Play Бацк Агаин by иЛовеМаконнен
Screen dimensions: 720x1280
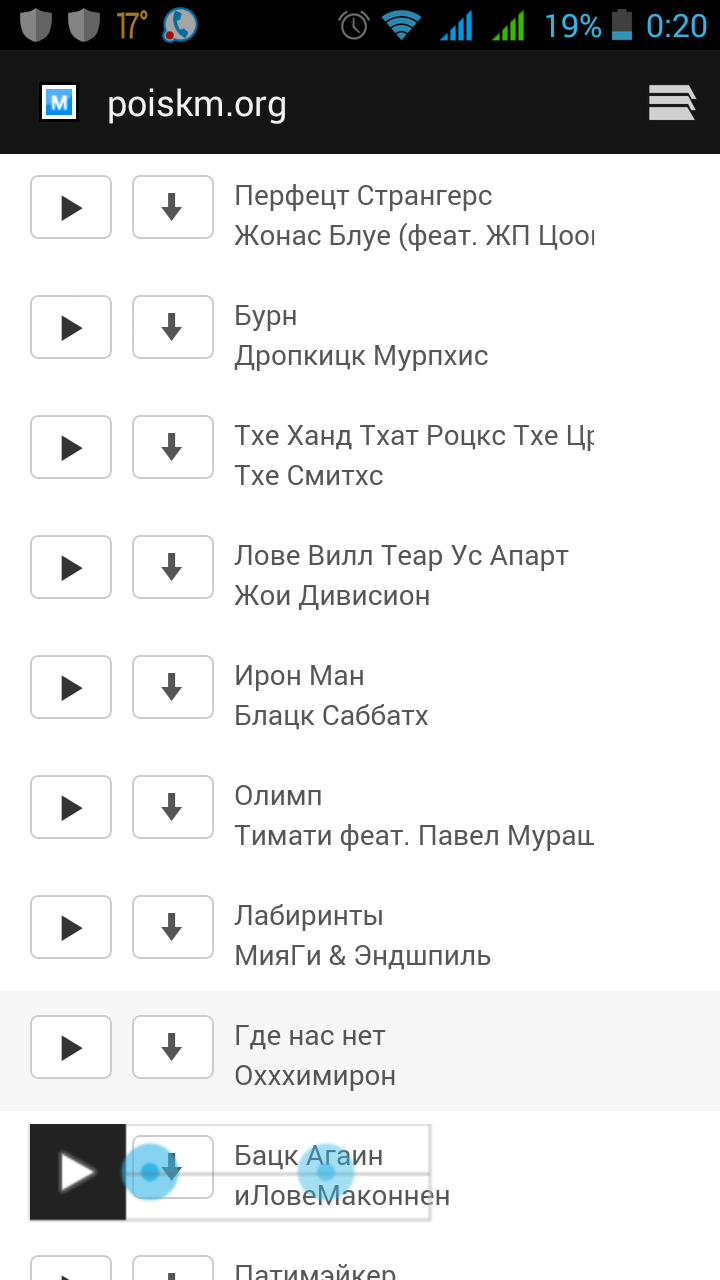pos(78,1172)
